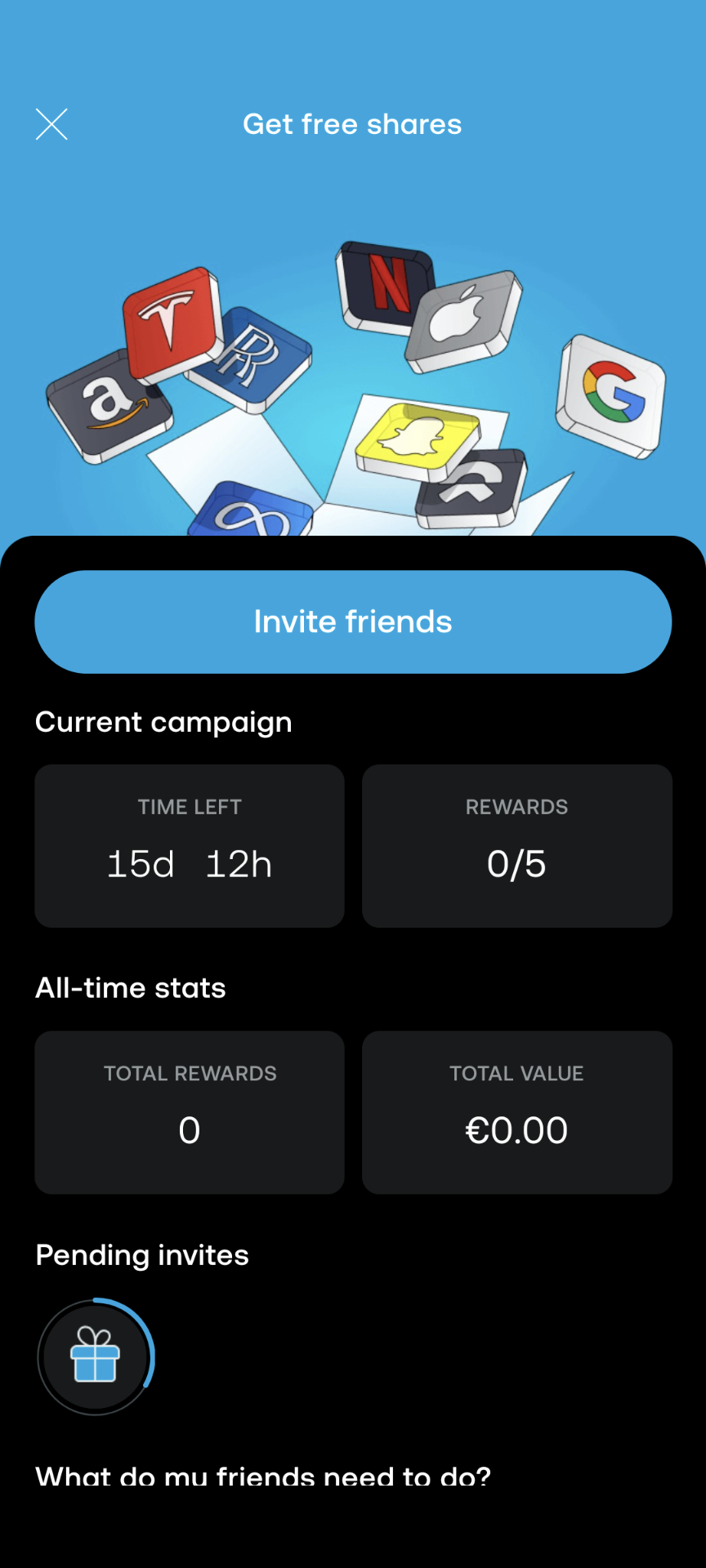Open the pending invite gift icon
706x1568 pixels.
(x=96, y=1357)
